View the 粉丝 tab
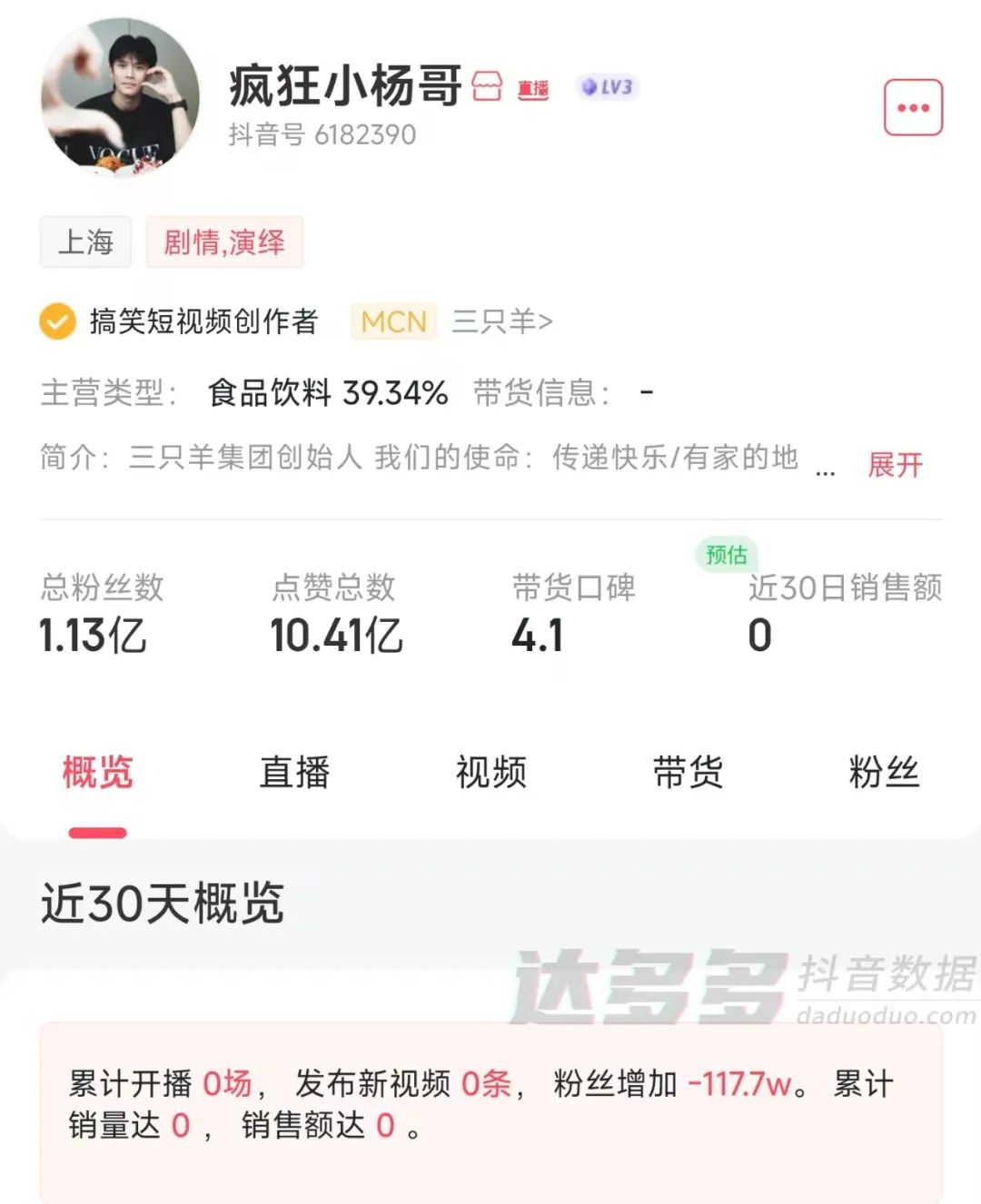The height and width of the screenshot is (1204, 981). point(884,773)
